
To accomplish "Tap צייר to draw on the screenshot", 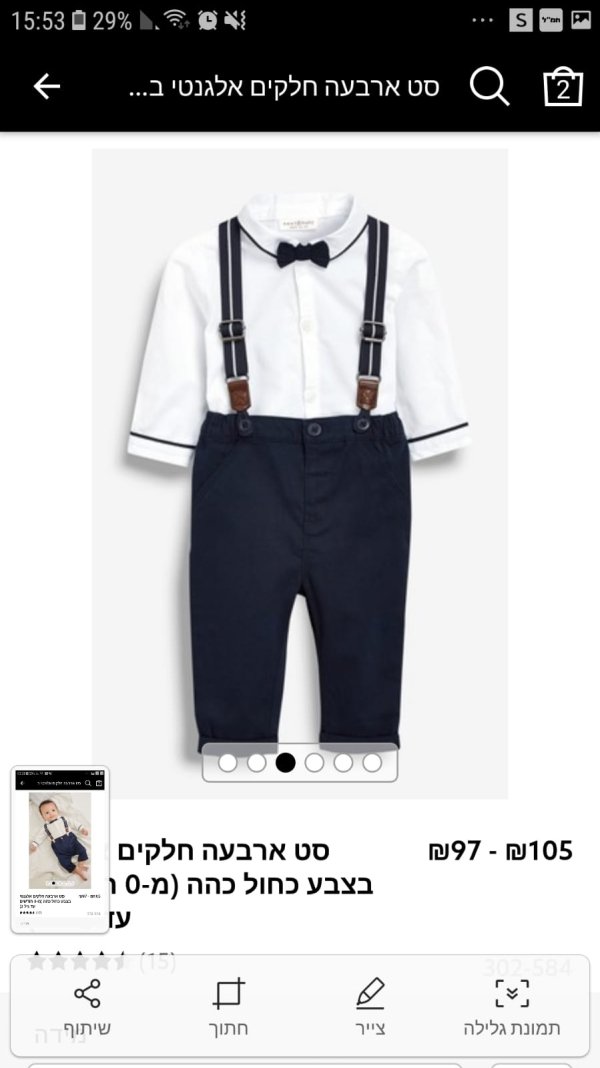I will [x=370, y=1007].
